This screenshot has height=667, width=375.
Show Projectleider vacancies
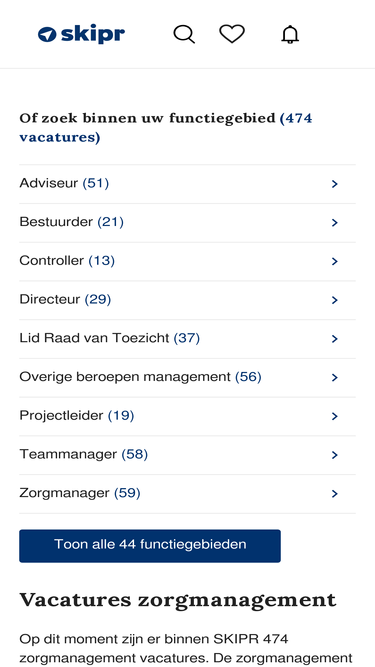[187, 416]
